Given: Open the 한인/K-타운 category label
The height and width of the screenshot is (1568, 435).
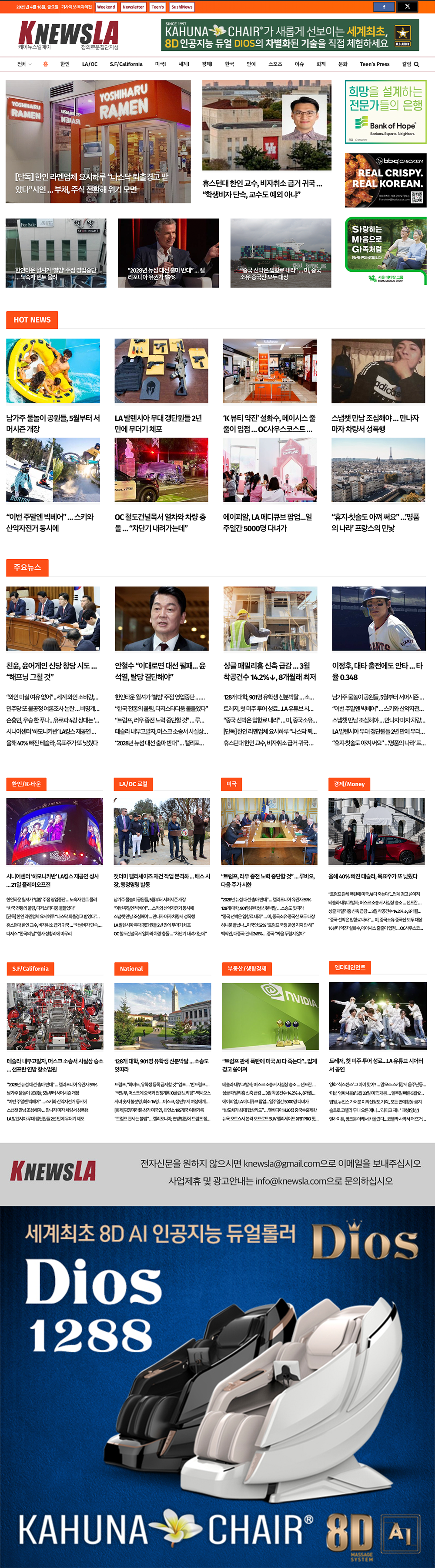Looking at the screenshot, I should [x=26, y=784].
